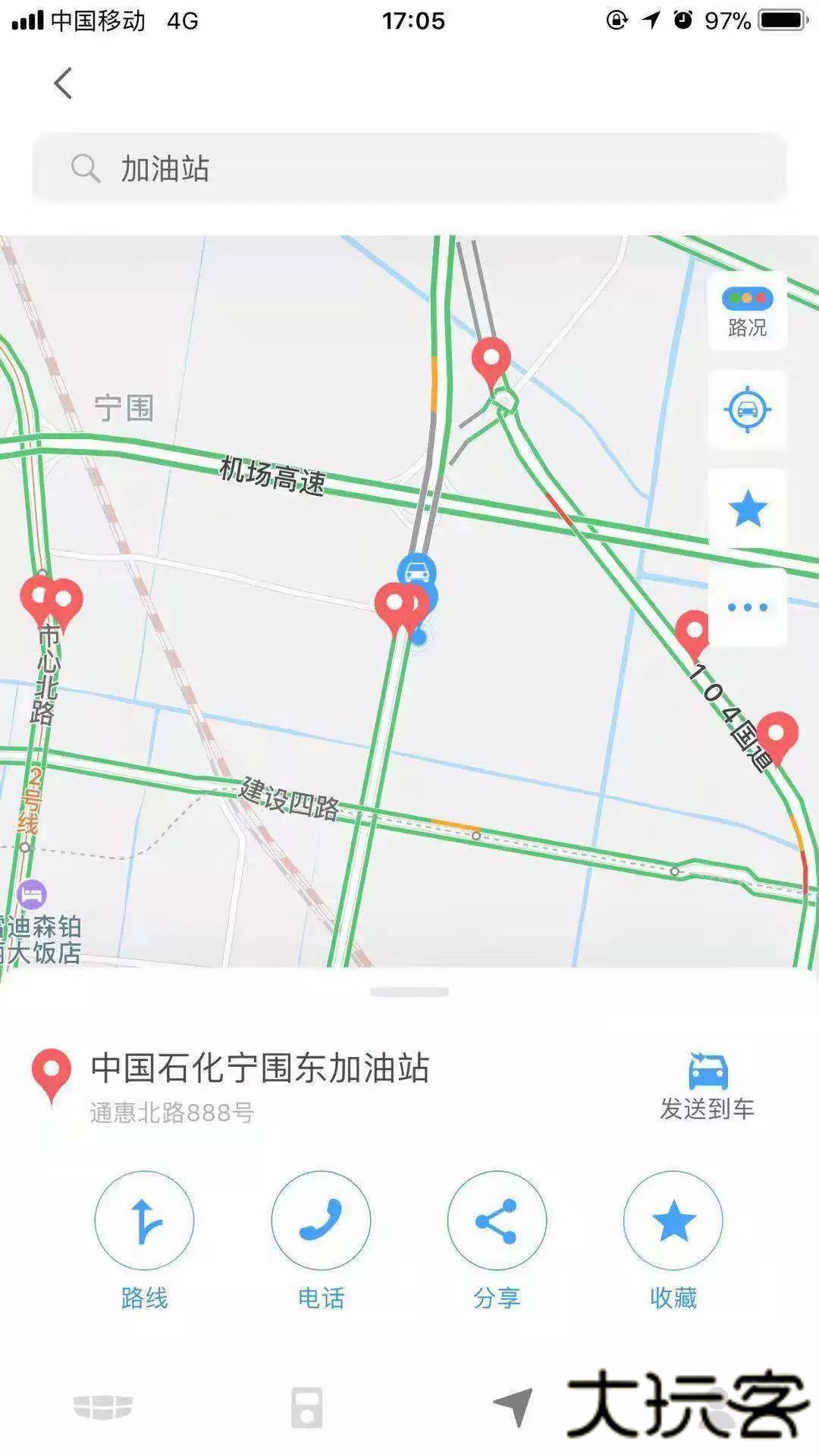
Task: Call the gas station via the 电话 icon
Action: coord(321,1219)
